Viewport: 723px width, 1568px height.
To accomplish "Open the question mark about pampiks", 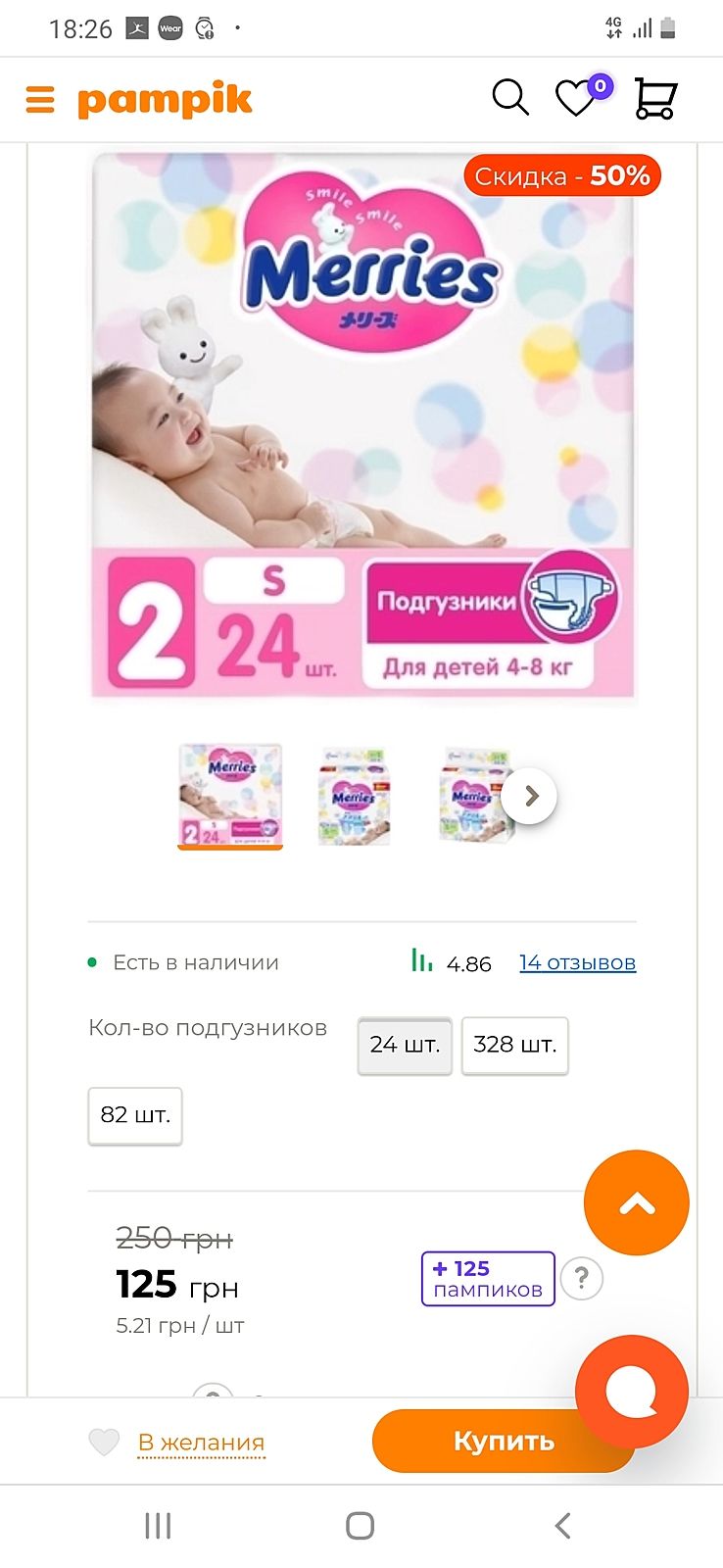I will coord(582,1279).
